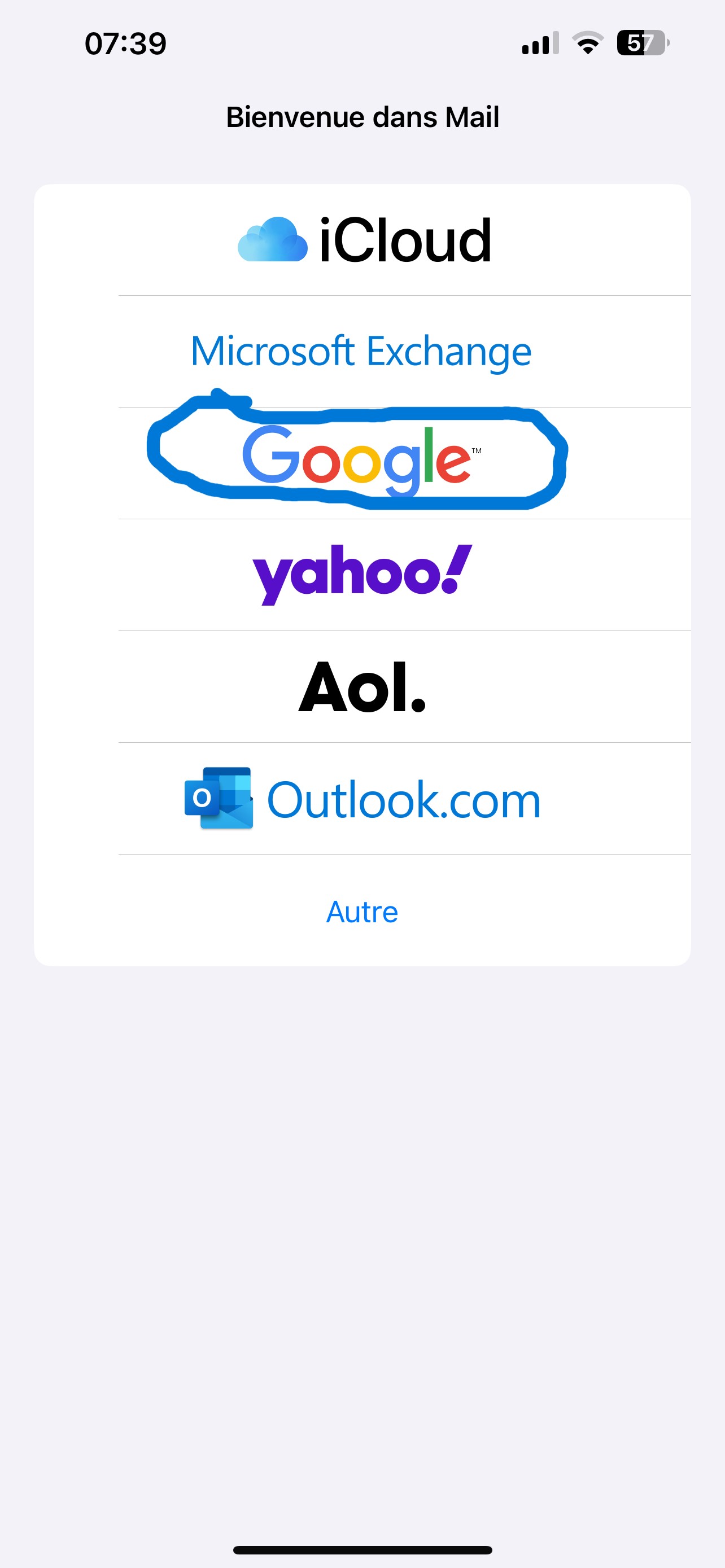Choose iCloud as the mail provider

pyautogui.click(x=362, y=240)
